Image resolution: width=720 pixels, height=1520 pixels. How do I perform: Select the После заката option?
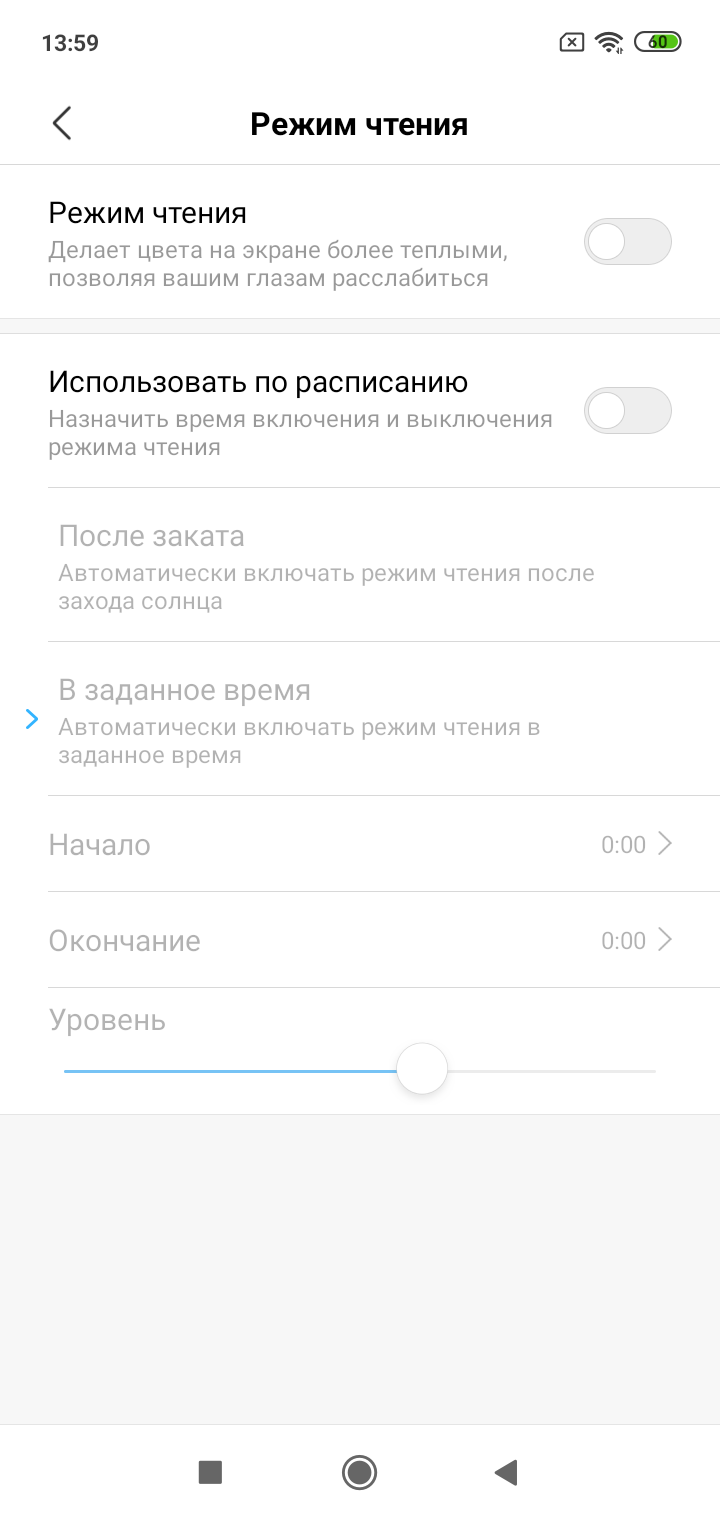coord(360,564)
